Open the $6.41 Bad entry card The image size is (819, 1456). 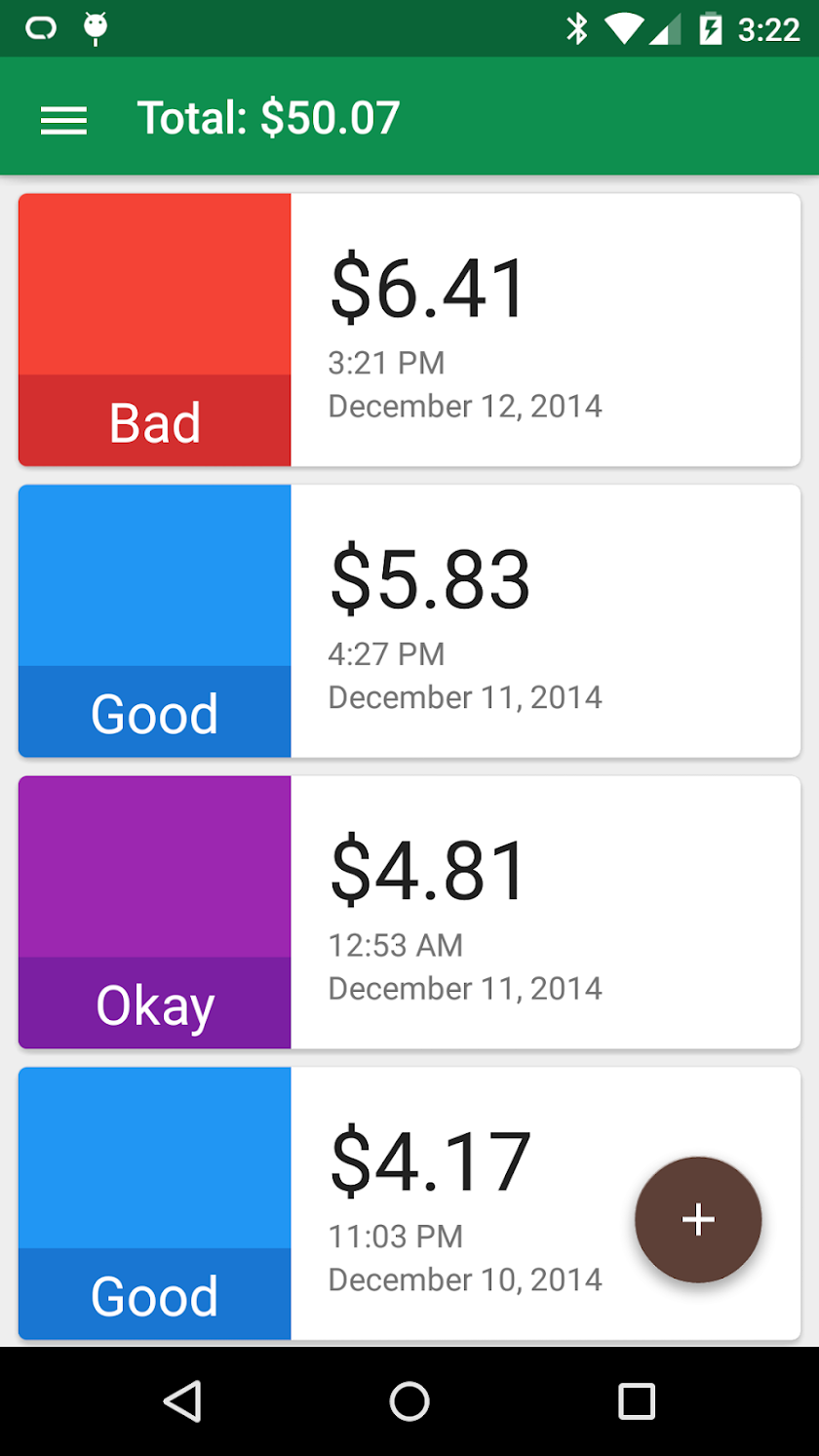click(x=409, y=330)
